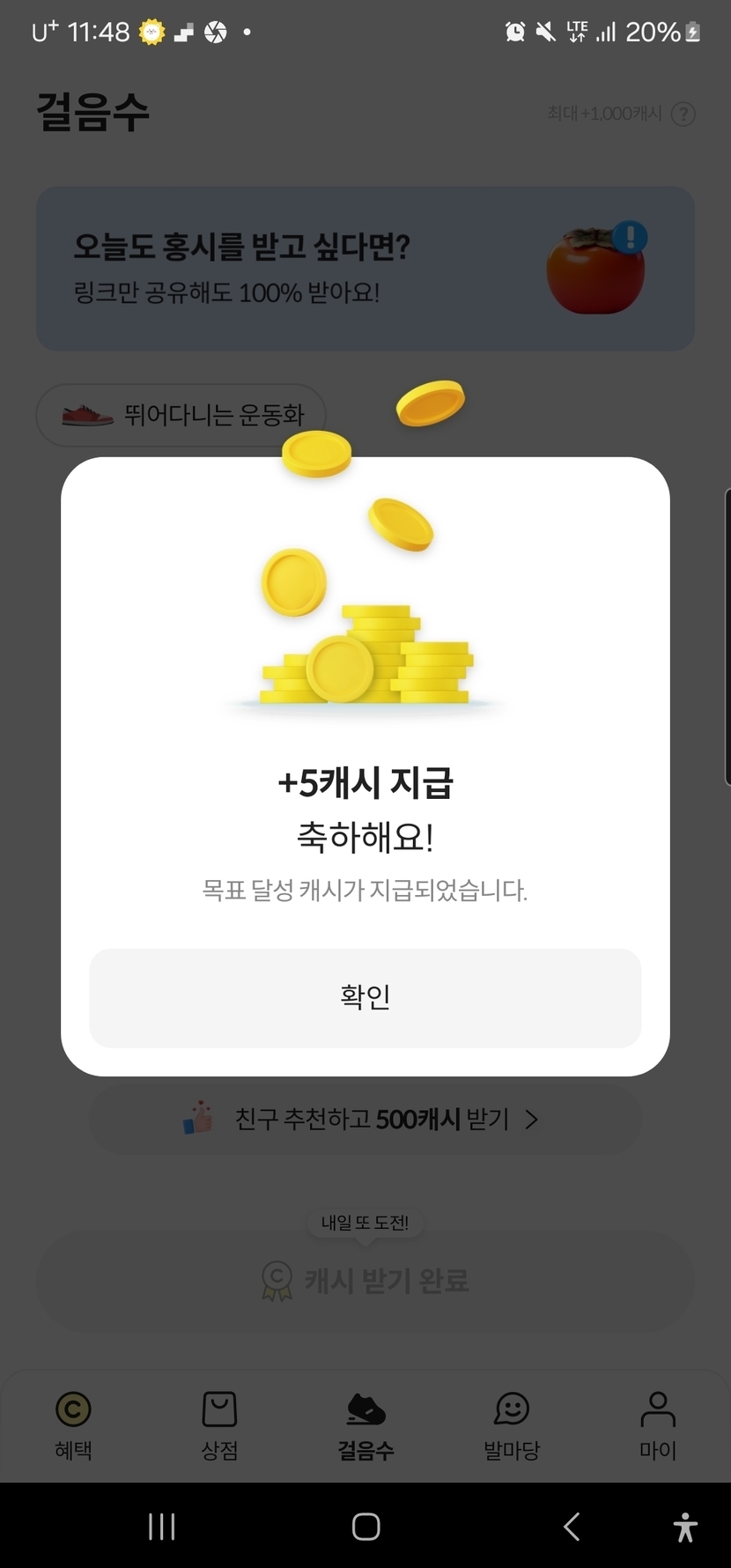Go to the system home screen
The height and width of the screenshot is (1568, 731).
365,1526
